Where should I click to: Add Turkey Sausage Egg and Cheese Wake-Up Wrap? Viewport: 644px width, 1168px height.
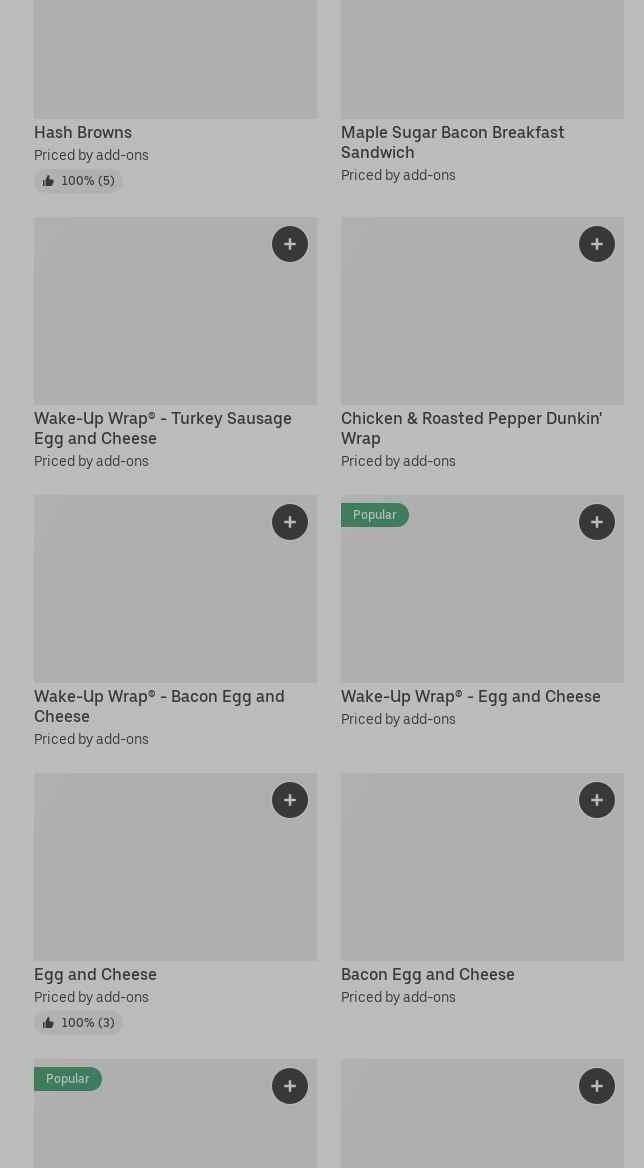290,244
